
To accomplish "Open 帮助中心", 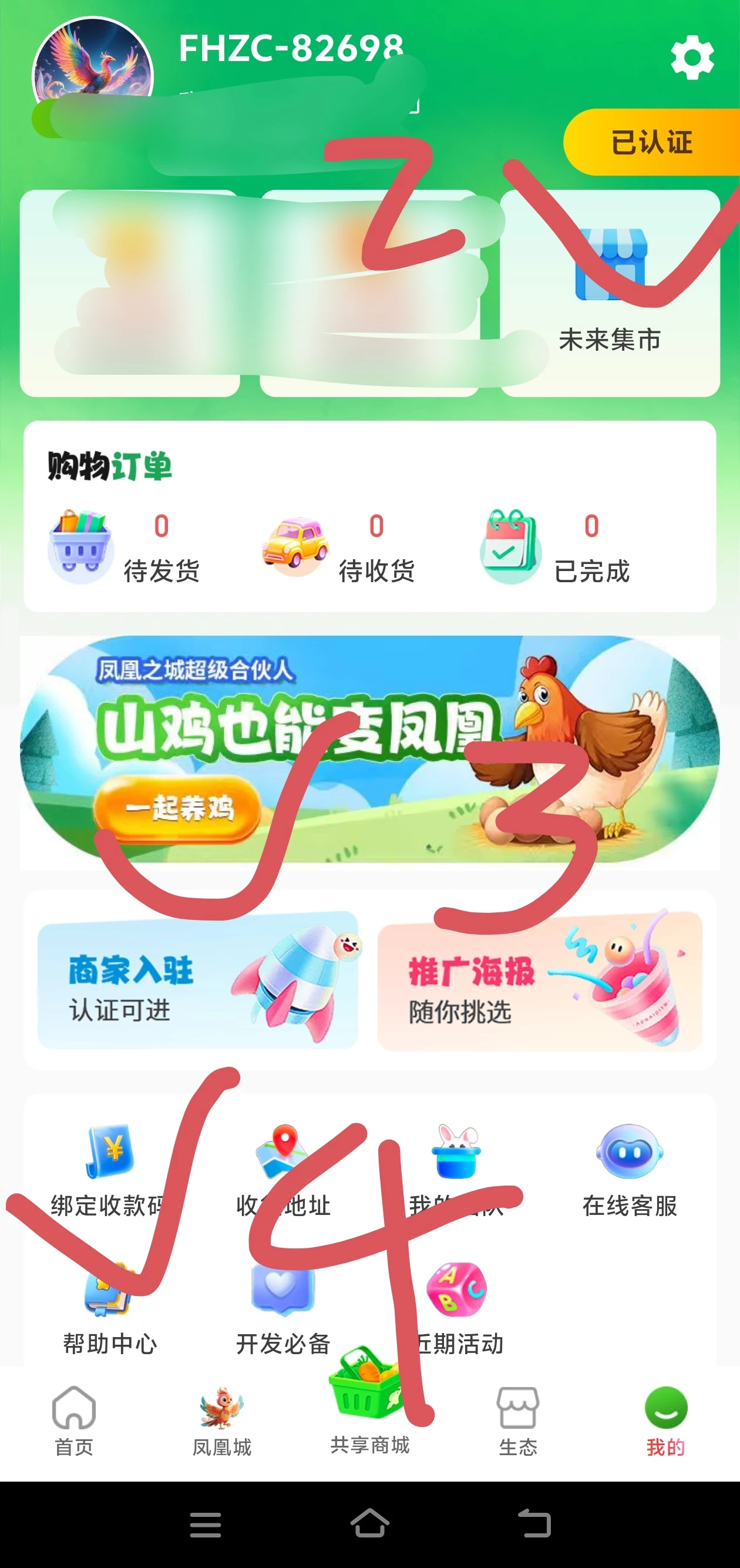I will pos(110,1309).
